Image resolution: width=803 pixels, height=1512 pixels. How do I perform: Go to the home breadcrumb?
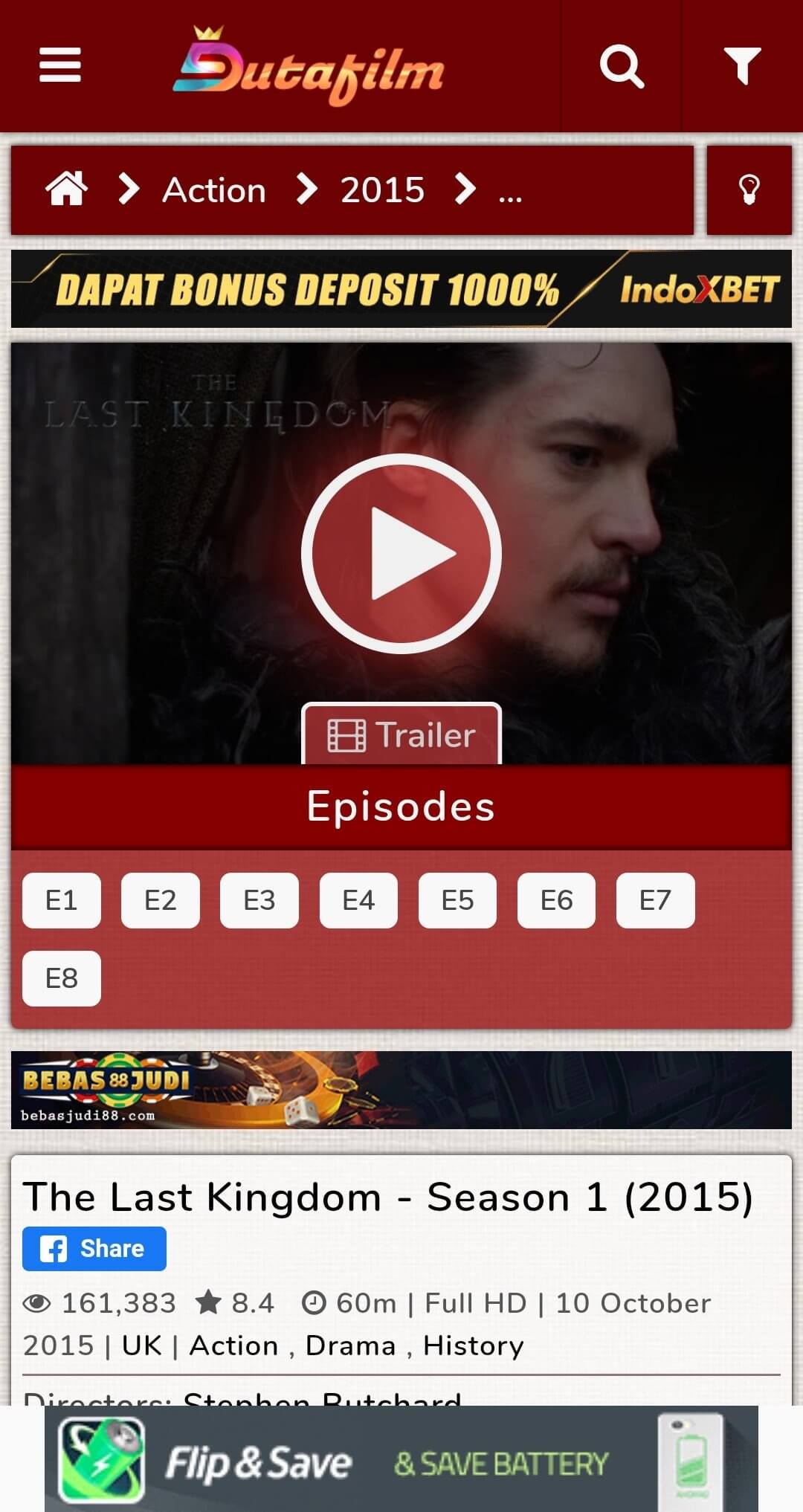67,190
